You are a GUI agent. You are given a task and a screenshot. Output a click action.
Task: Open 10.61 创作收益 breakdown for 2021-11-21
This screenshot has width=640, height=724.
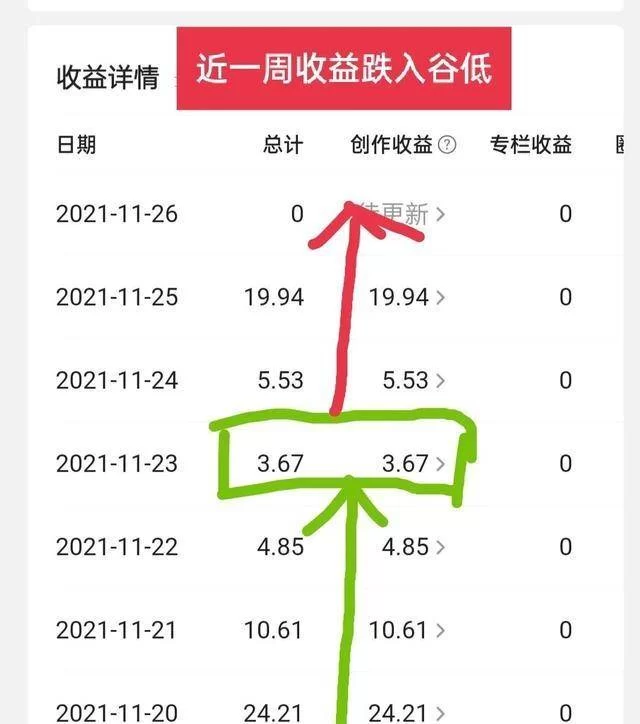click(441, 630)
